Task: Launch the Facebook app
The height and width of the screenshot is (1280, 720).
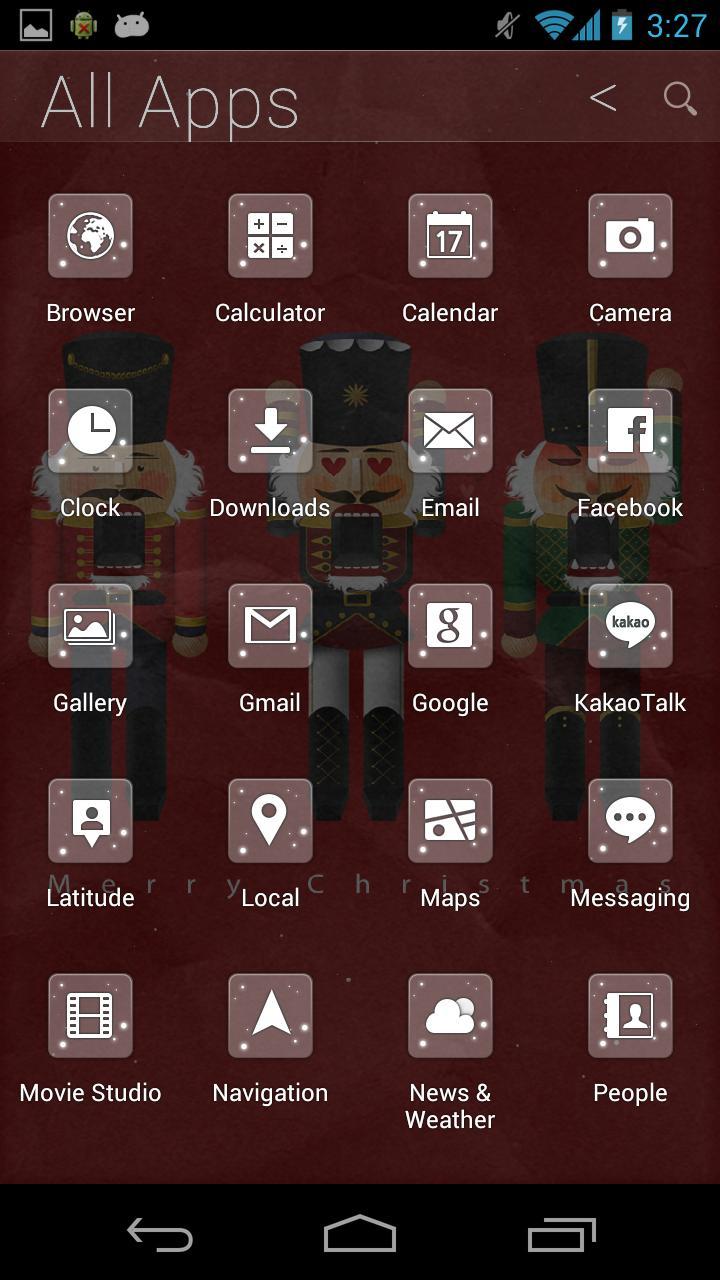Action: (x=630, y=432)
